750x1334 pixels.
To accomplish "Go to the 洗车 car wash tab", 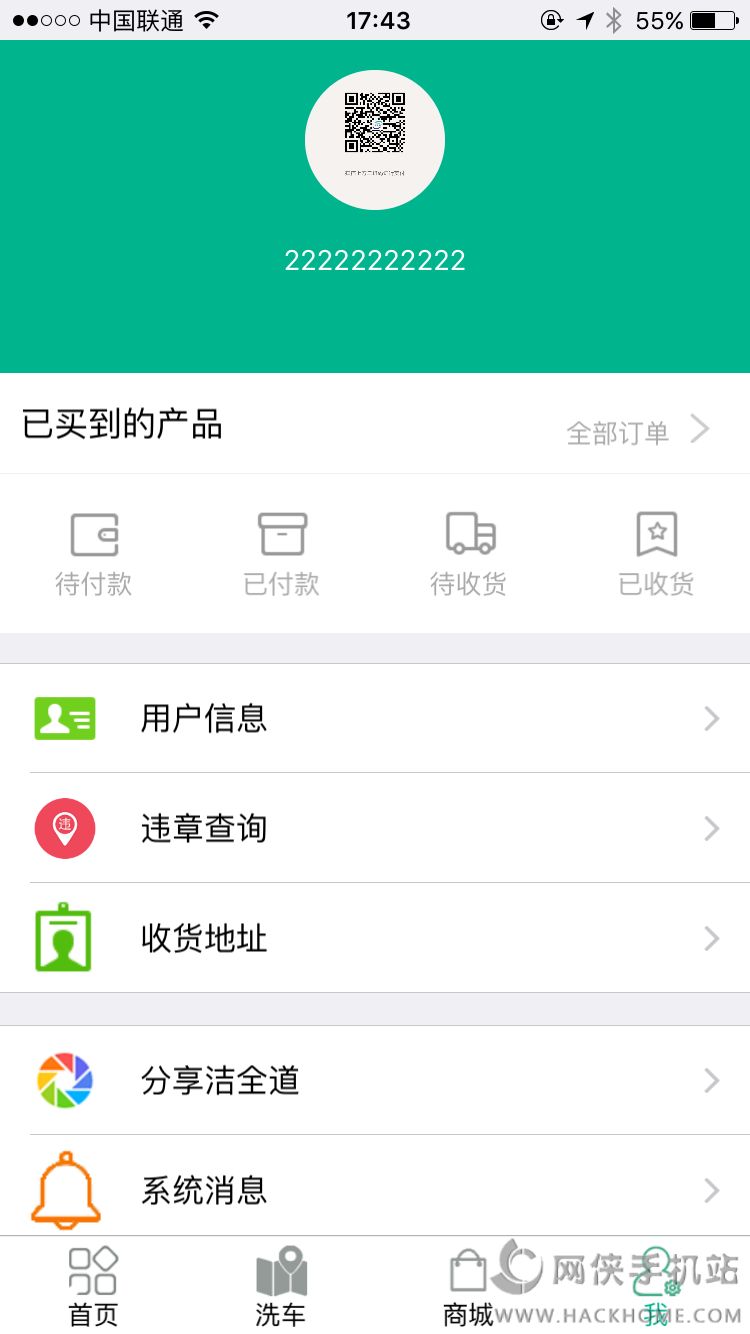I will click(x=281, y=1286).
